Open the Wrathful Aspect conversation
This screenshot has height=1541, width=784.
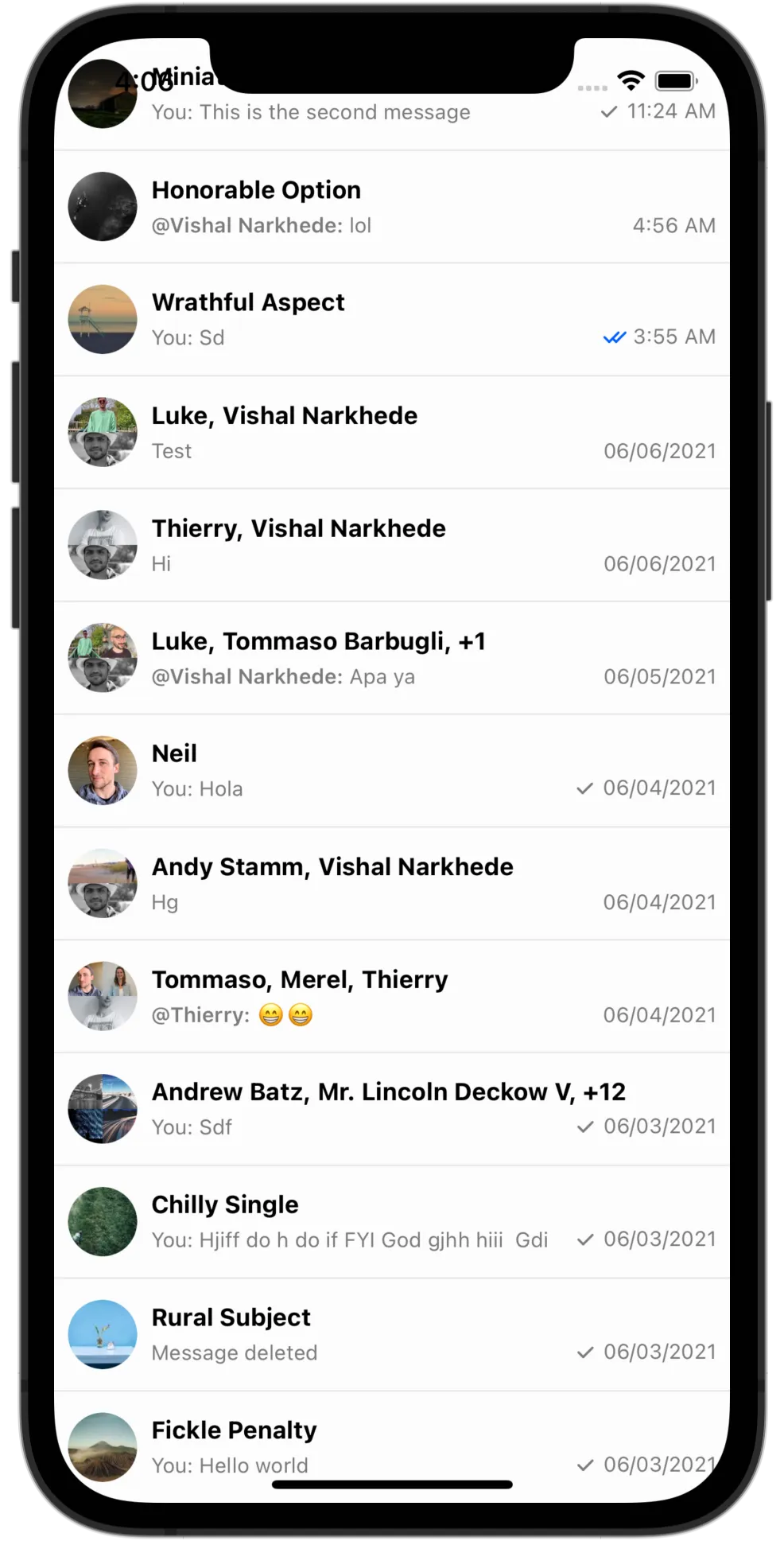click(x=391, y=320)
